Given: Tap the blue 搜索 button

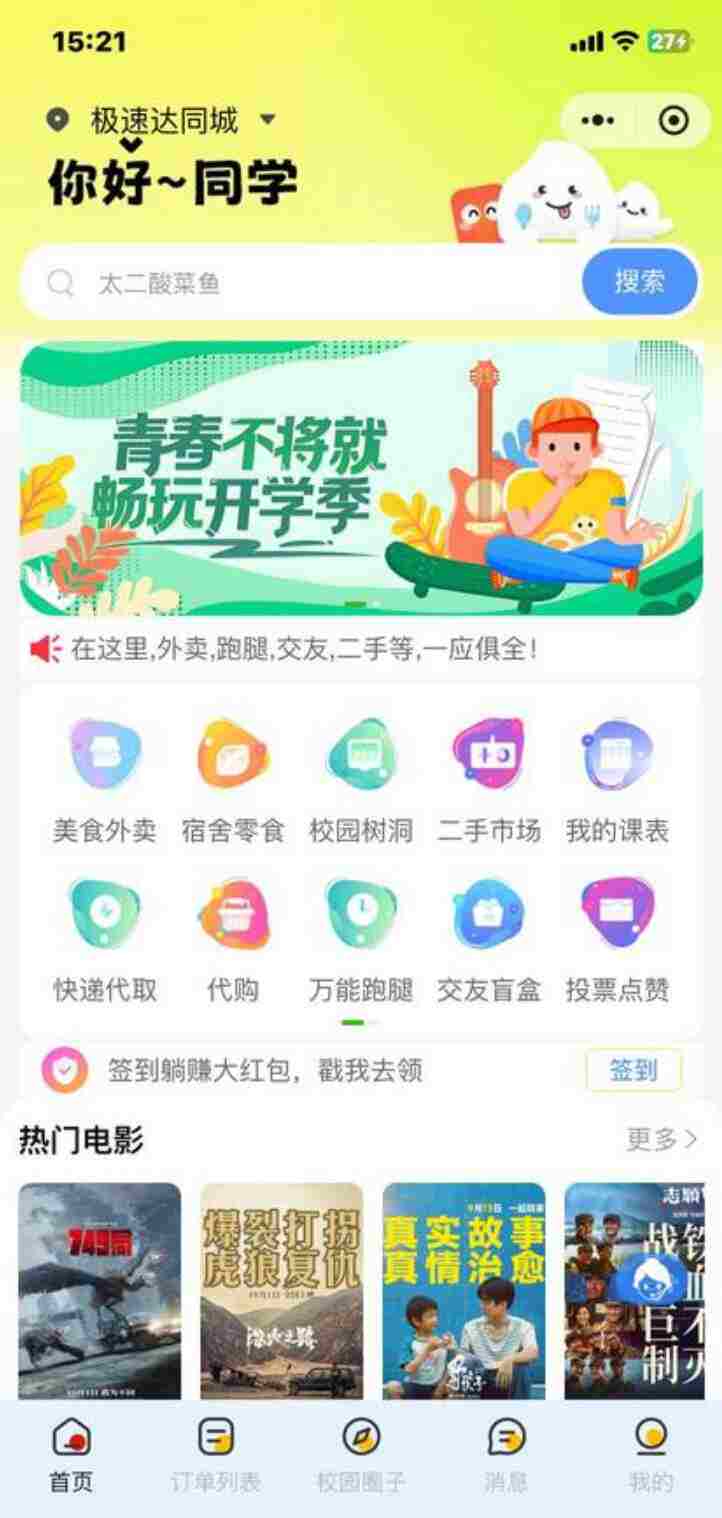Looking at the screenshot, I should (639, 282).
